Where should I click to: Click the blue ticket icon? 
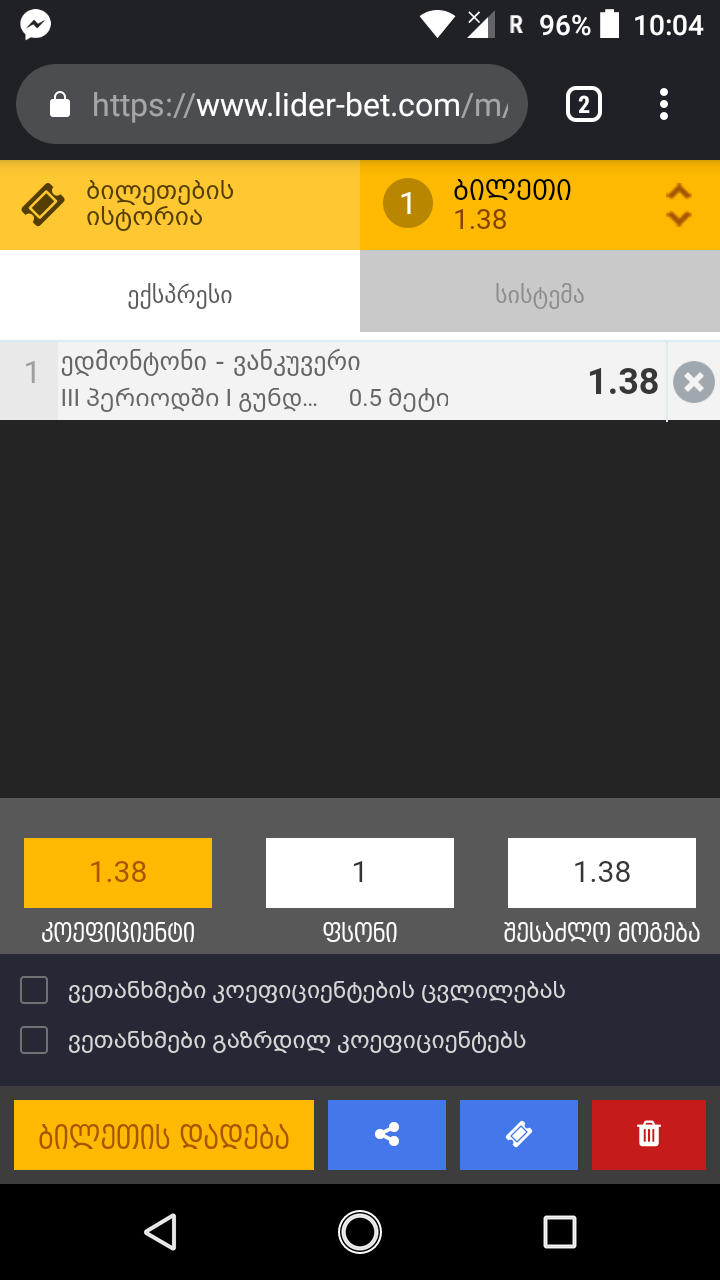coord(518,1134)
